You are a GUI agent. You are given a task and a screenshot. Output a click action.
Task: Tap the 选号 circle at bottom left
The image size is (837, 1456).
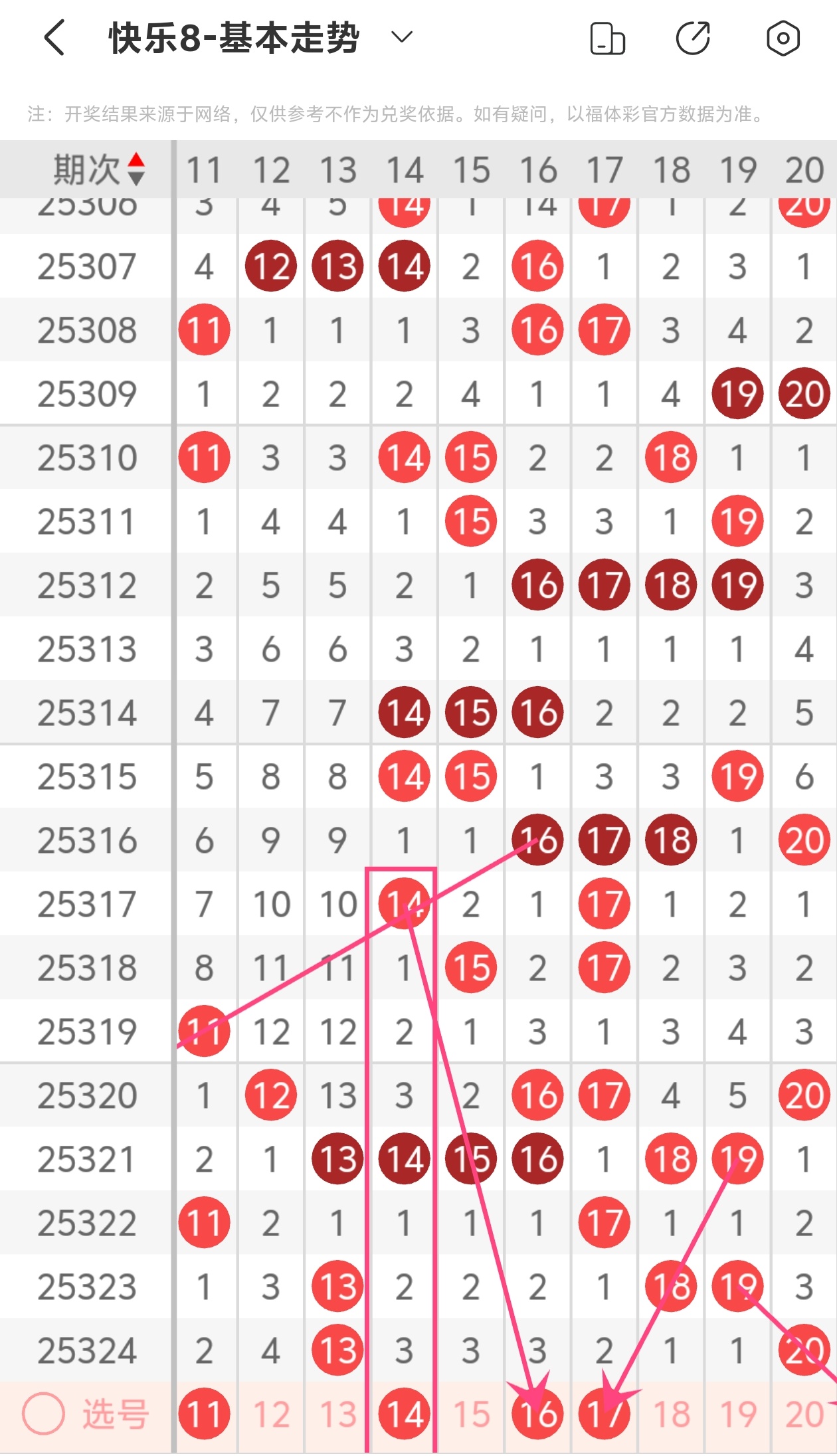(x=44, y=1413)
